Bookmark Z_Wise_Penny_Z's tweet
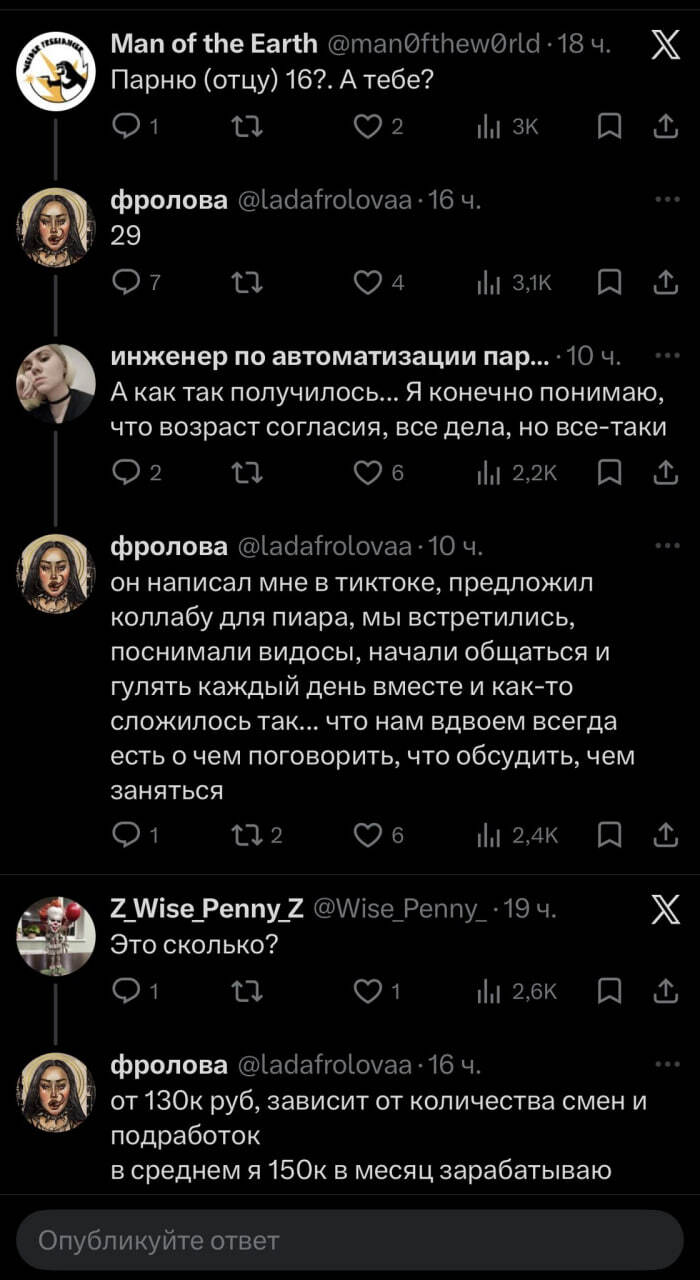Viewport: 700px width, 1280px height. [x=609, y=991]
